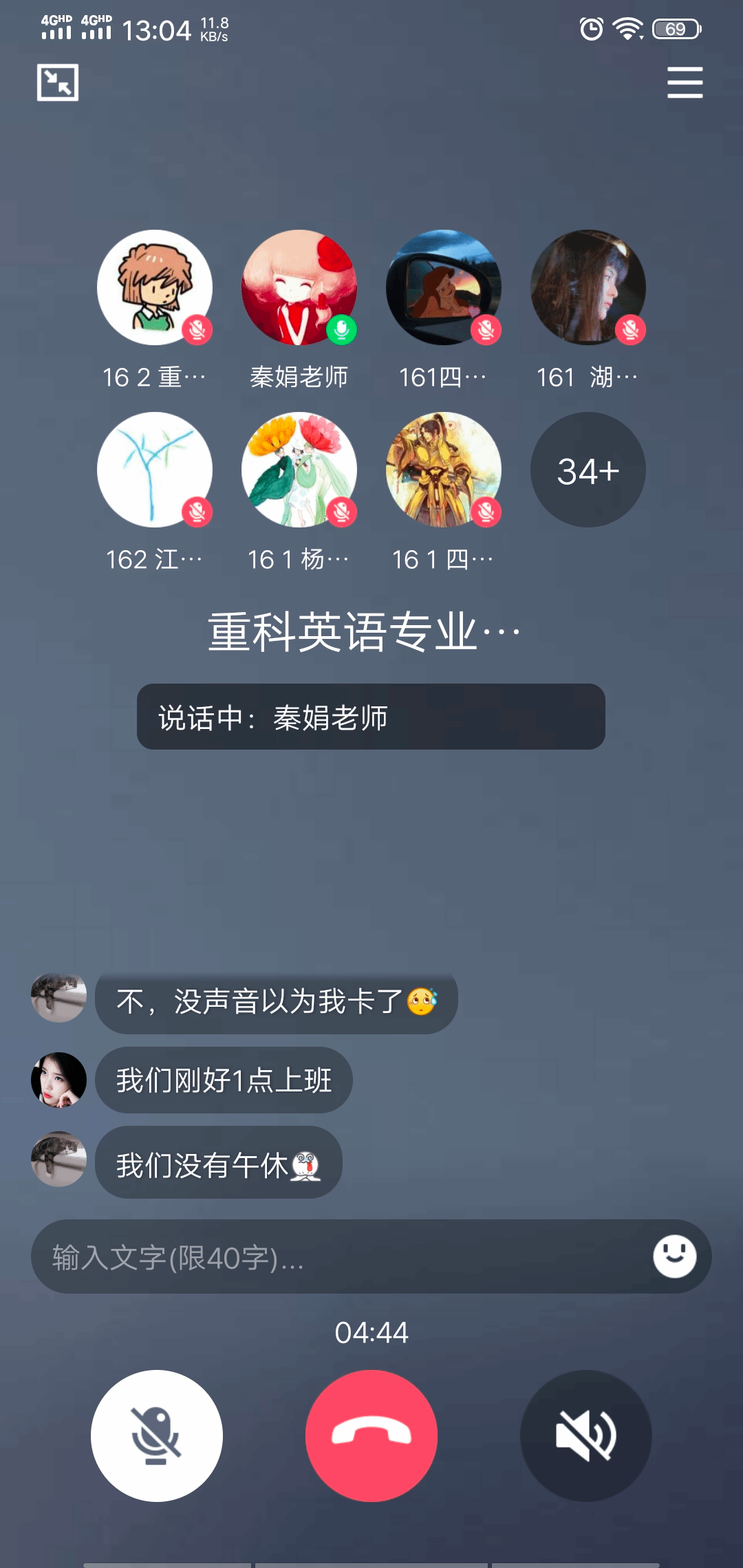Image resolution: width=743 pixels, height=1568 pixels.
Task: Open the emoji picker
Action: (x=674, y=1256)
